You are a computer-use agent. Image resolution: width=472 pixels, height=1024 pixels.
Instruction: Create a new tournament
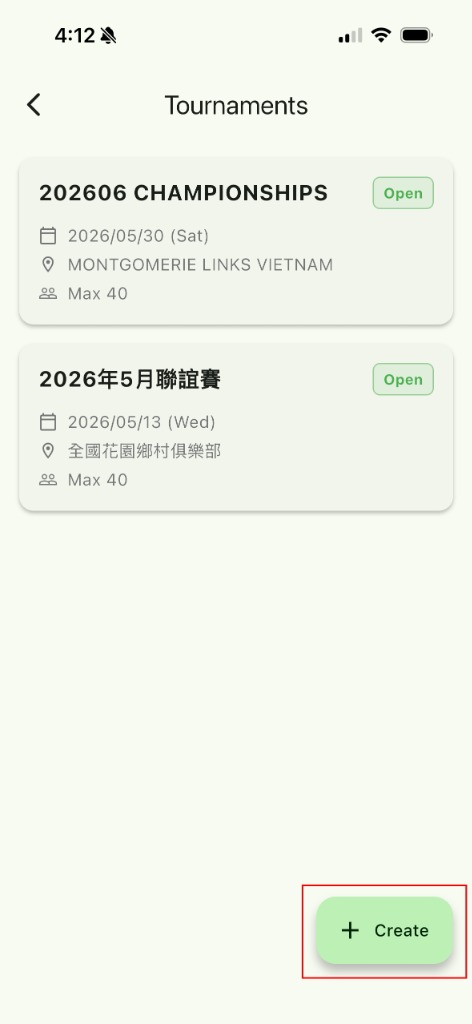coord(385,930)
